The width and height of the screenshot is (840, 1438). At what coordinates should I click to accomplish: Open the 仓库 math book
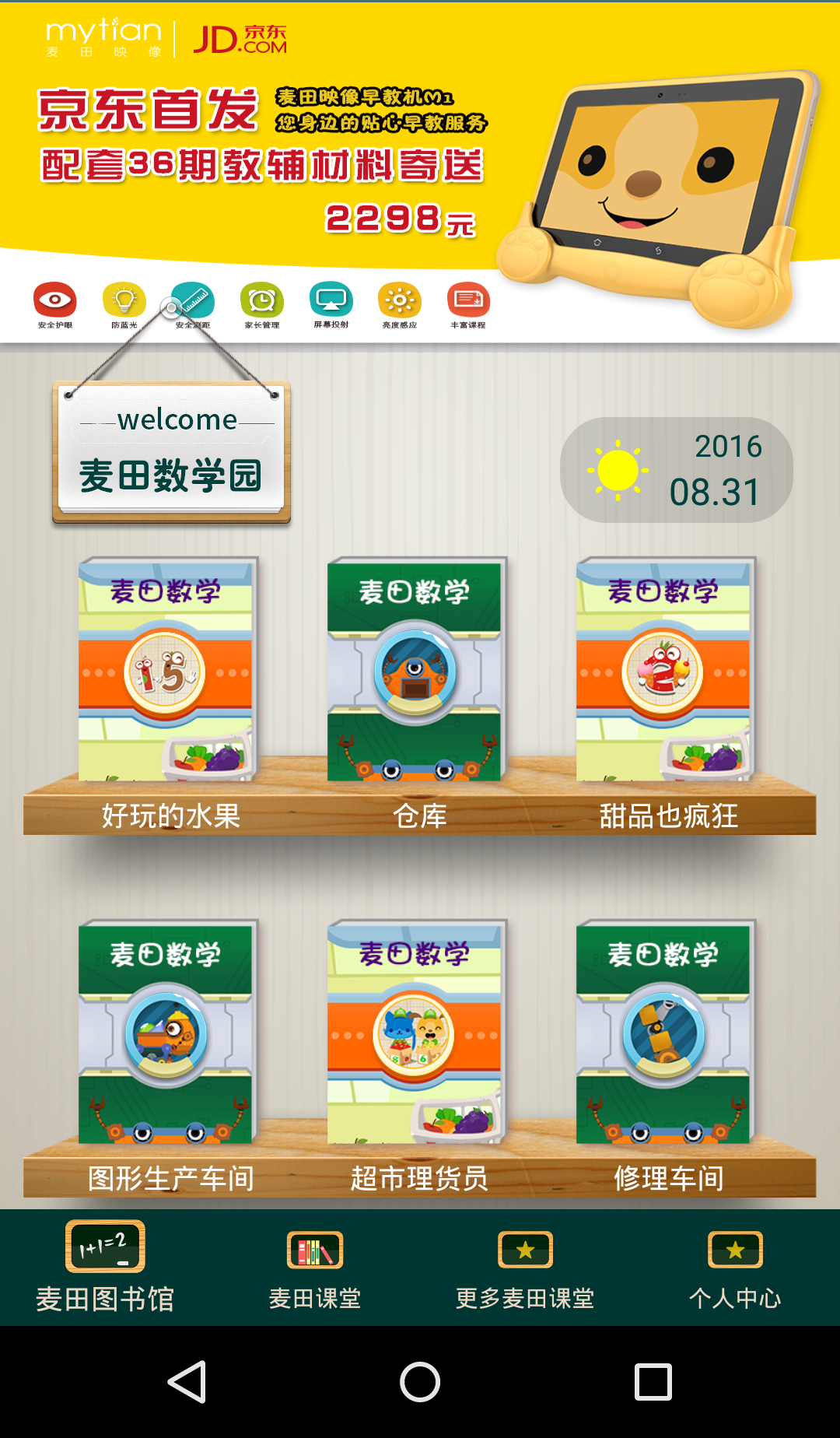[416, 669]
